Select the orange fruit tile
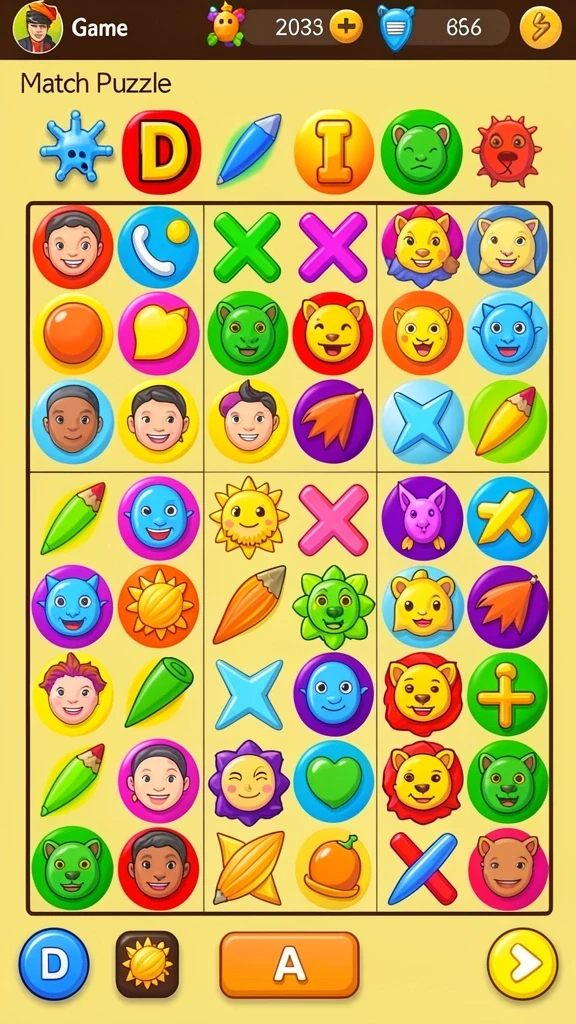This screenshot has width=576, height=1024. (334, 869)
